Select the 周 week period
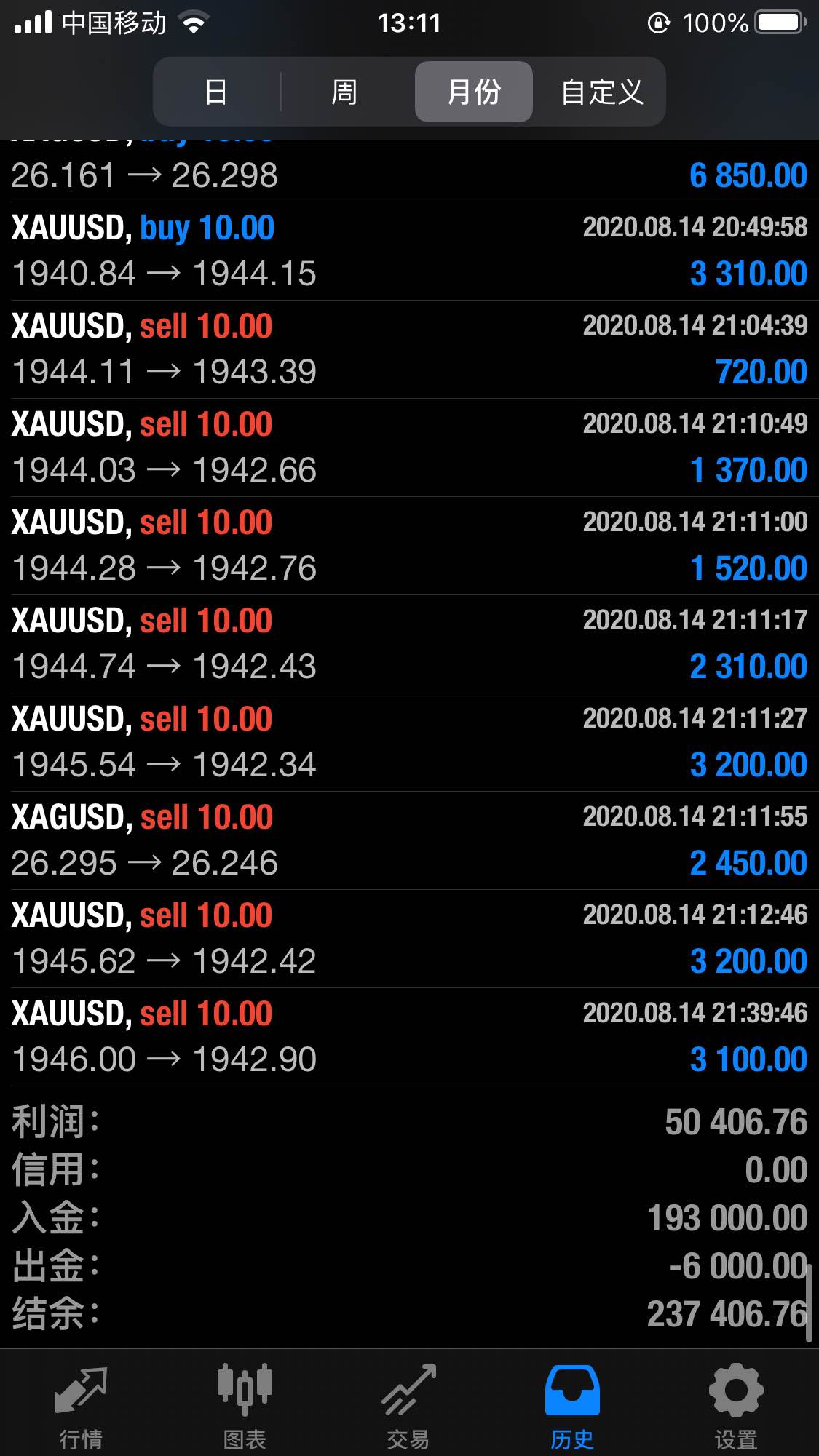Image resolution: width=819 pixels, height=1456 pixels. pyautogui.click(x=344, y=92)
